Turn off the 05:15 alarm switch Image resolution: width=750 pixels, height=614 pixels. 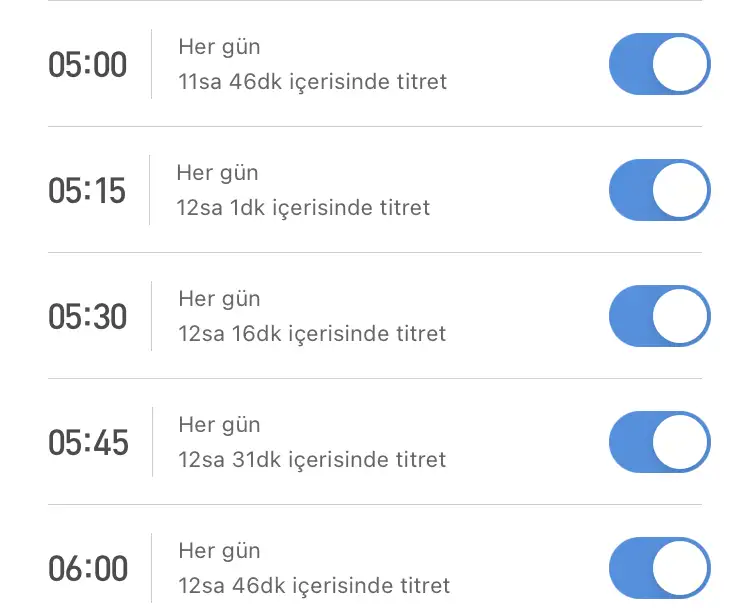click(x=659, y=190)
